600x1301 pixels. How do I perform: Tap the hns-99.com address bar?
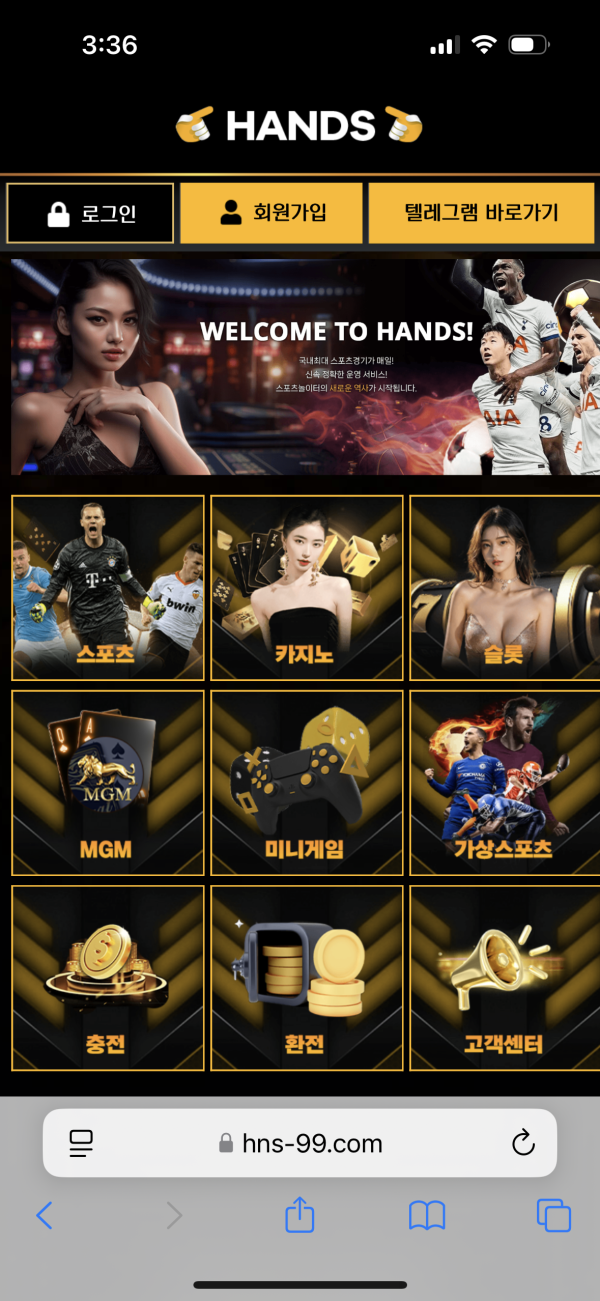[300, 1143]
